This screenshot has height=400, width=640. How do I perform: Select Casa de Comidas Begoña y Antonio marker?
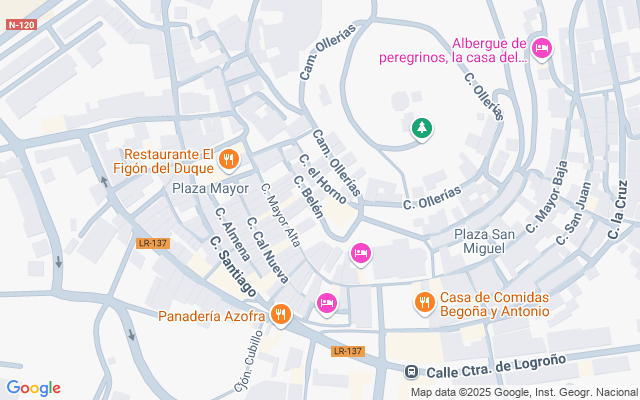coord(424,301)
